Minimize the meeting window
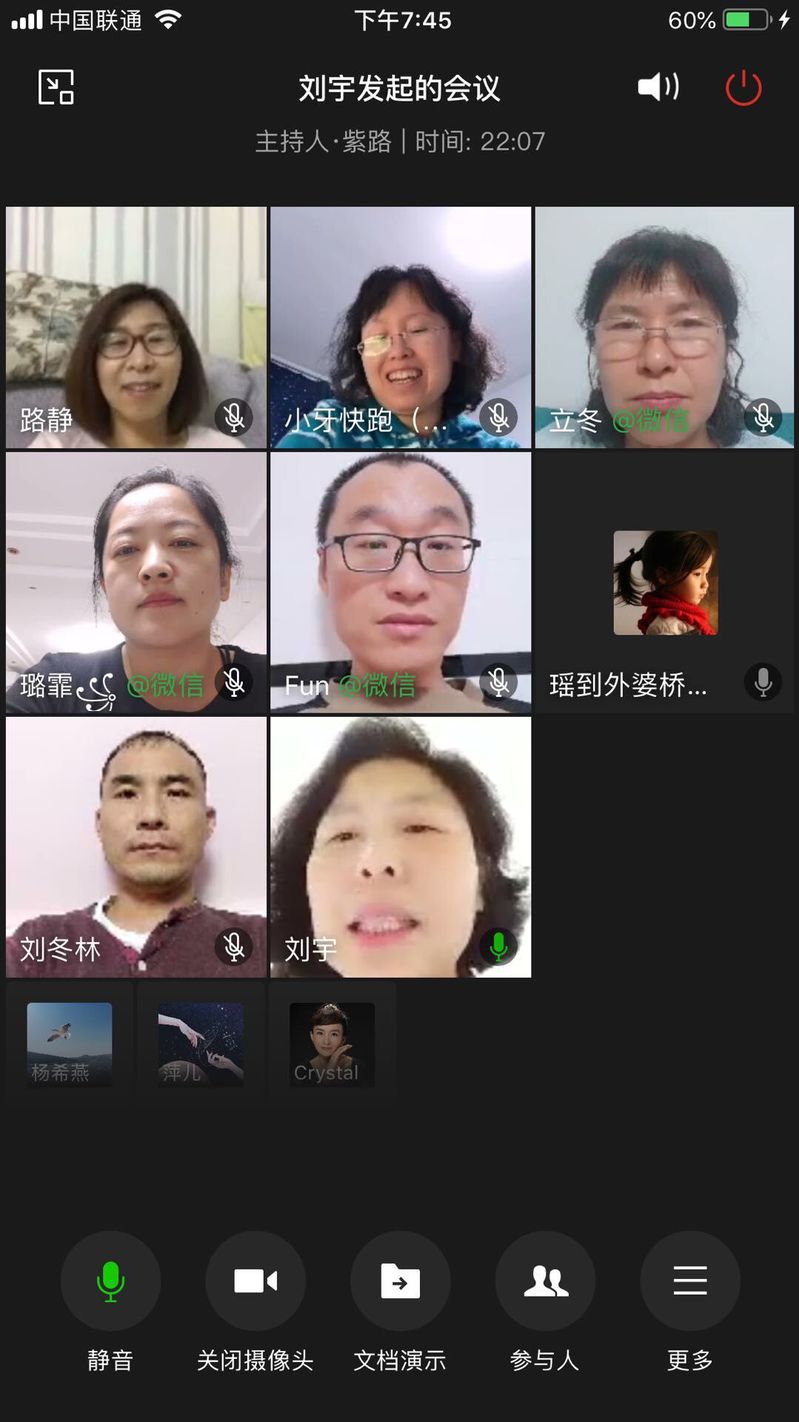Viewport: 799px width, 1422px height. 56,87
